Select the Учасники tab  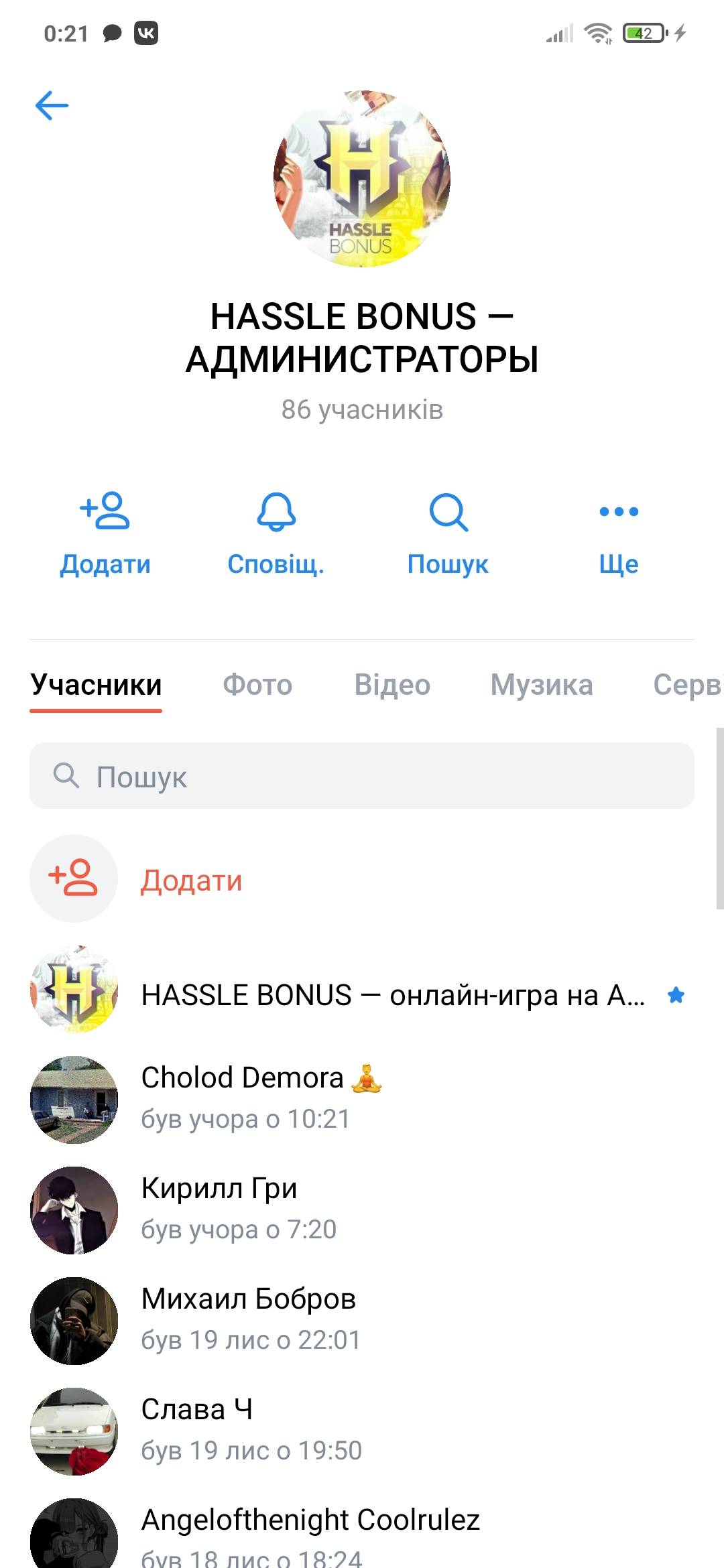point(96,685)
